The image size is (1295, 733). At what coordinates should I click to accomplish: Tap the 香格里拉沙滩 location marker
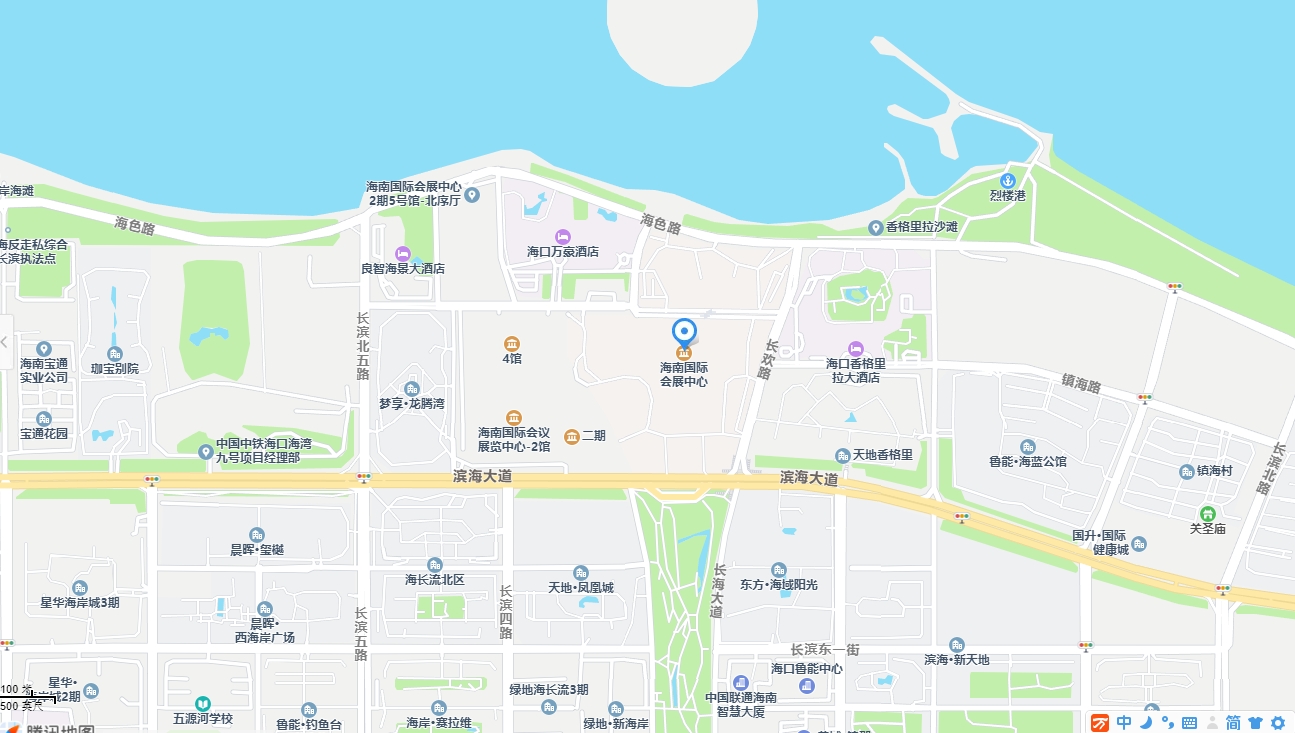pos(876,228)
